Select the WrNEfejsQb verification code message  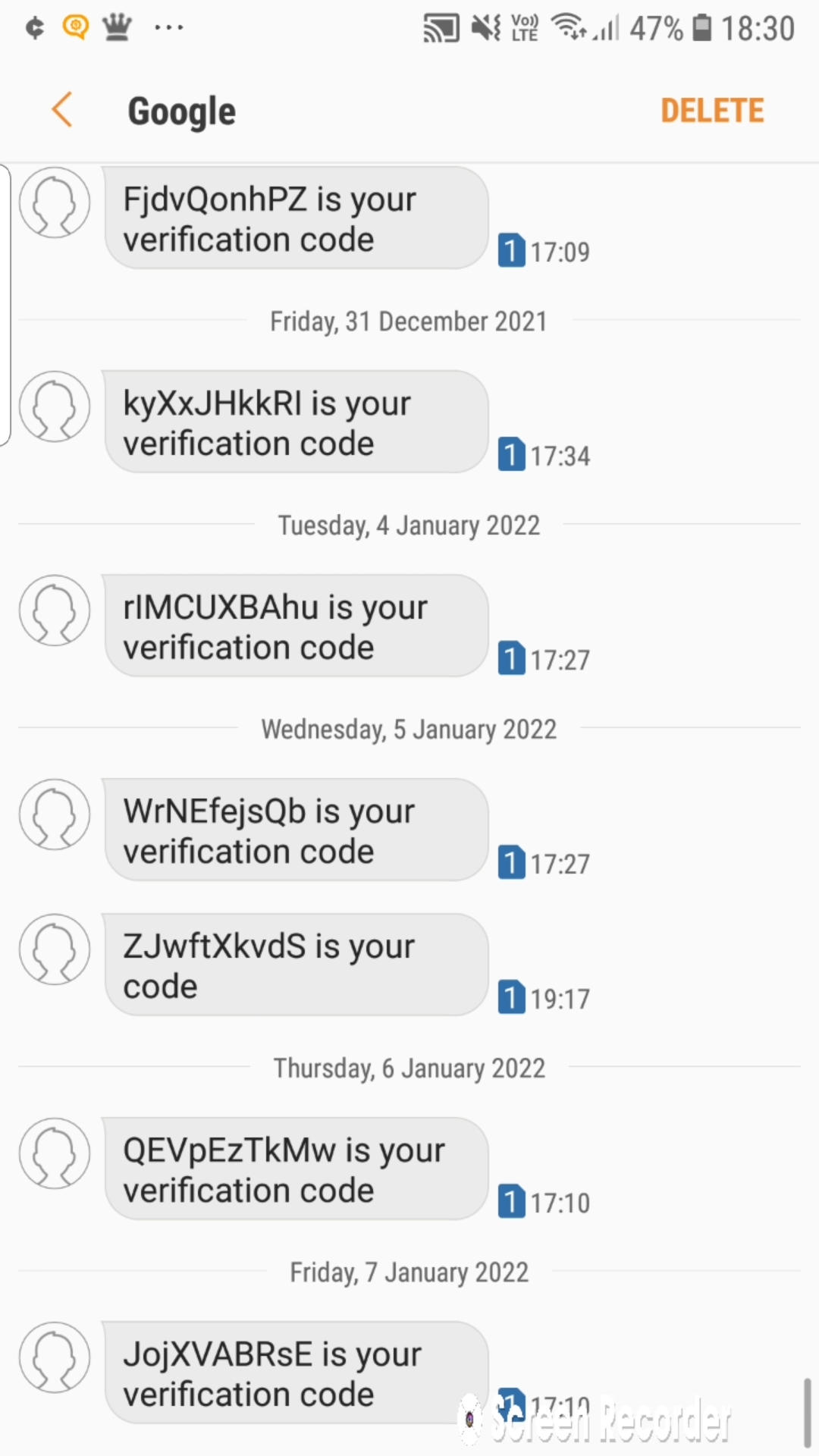click(297, 830)
